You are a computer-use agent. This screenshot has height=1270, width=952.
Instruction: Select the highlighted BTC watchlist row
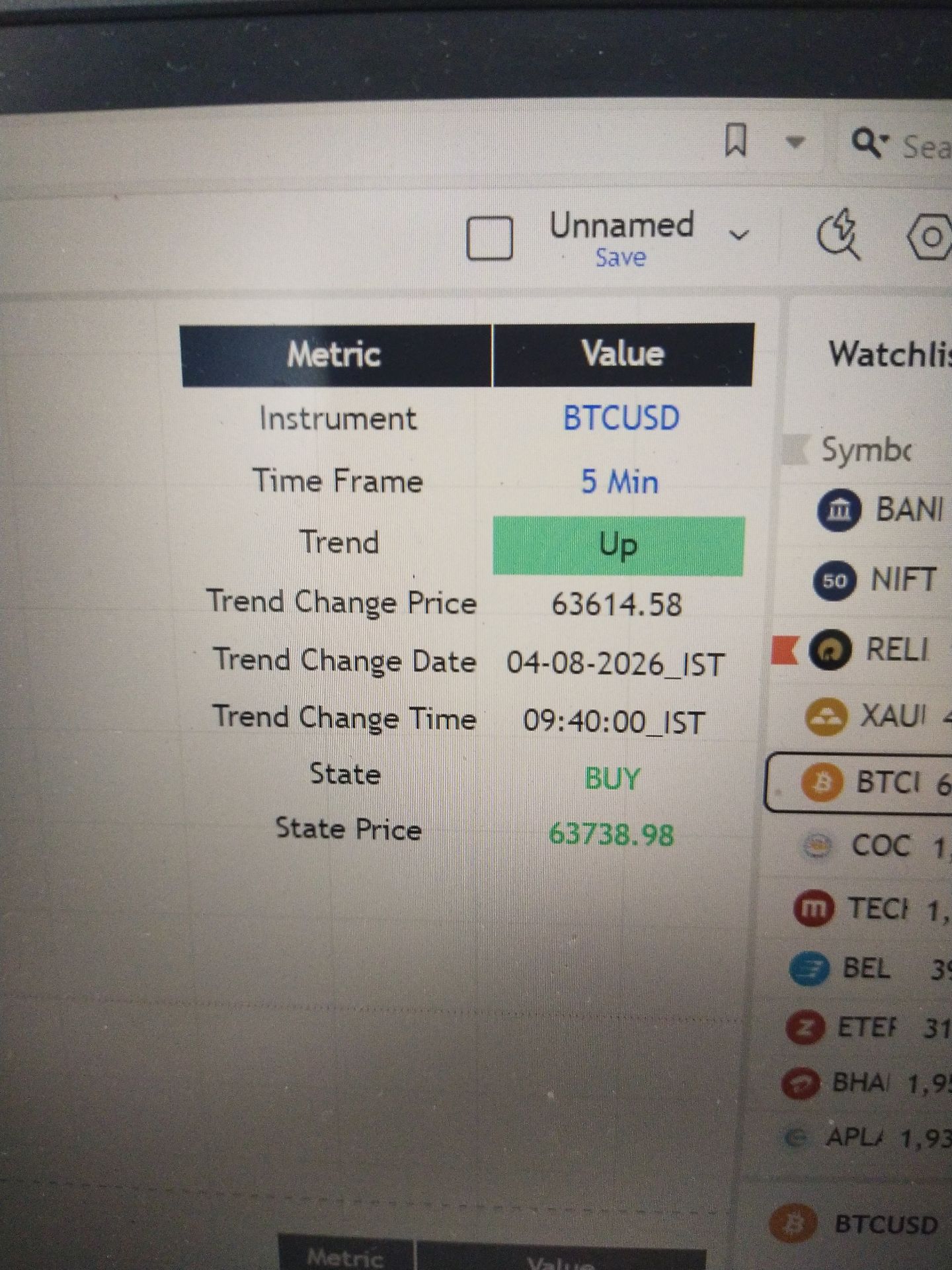pos(858,783)
